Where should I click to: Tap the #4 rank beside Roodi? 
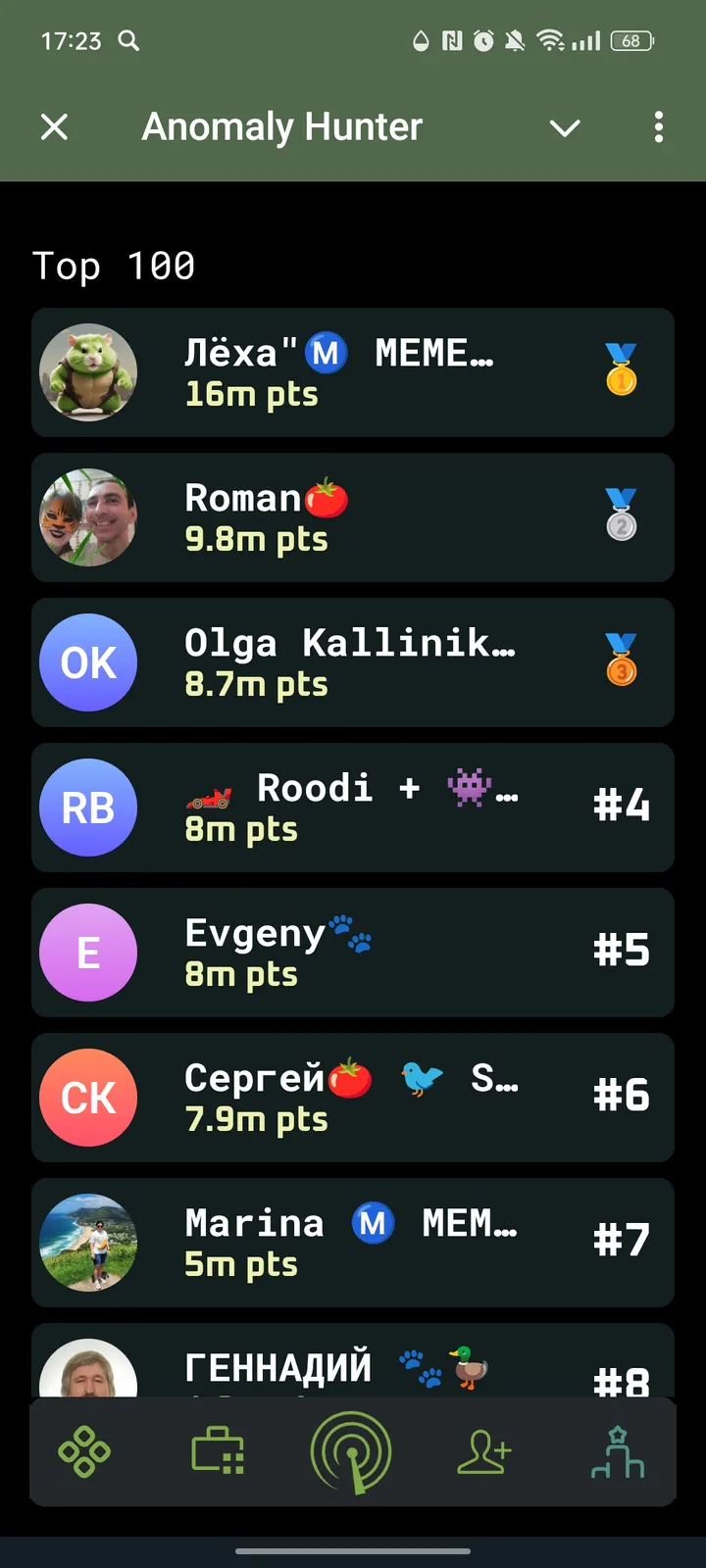(x=622, y=808)
